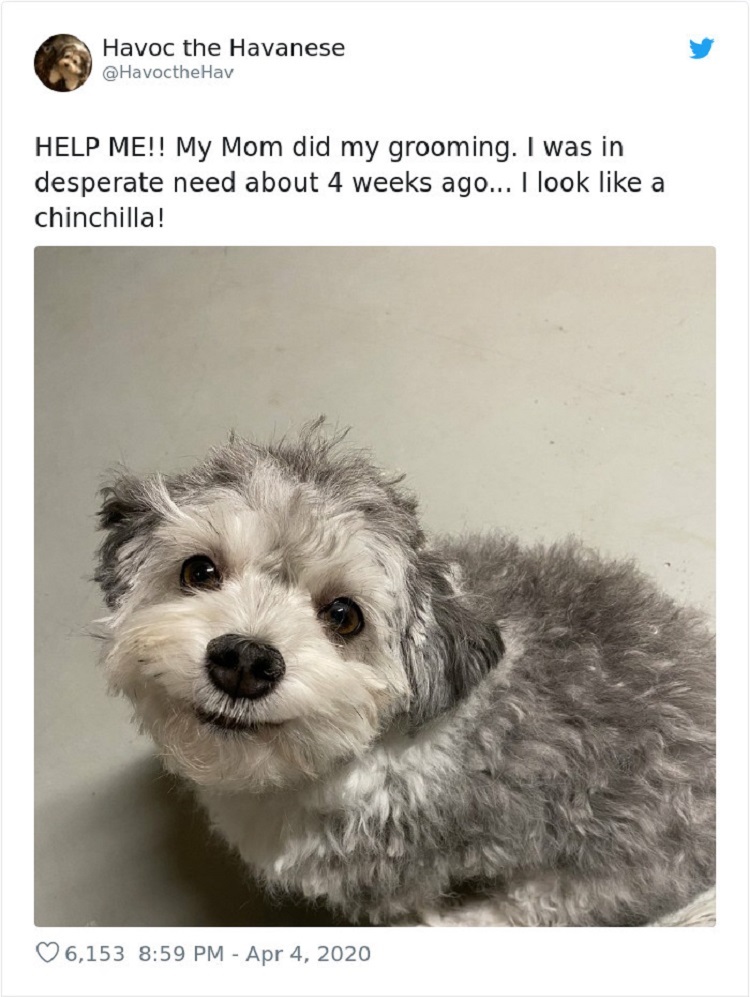Open the @HavoctheHav handle link
The height and width of the screenshot is (997, 750).
(x=167, y=74)
